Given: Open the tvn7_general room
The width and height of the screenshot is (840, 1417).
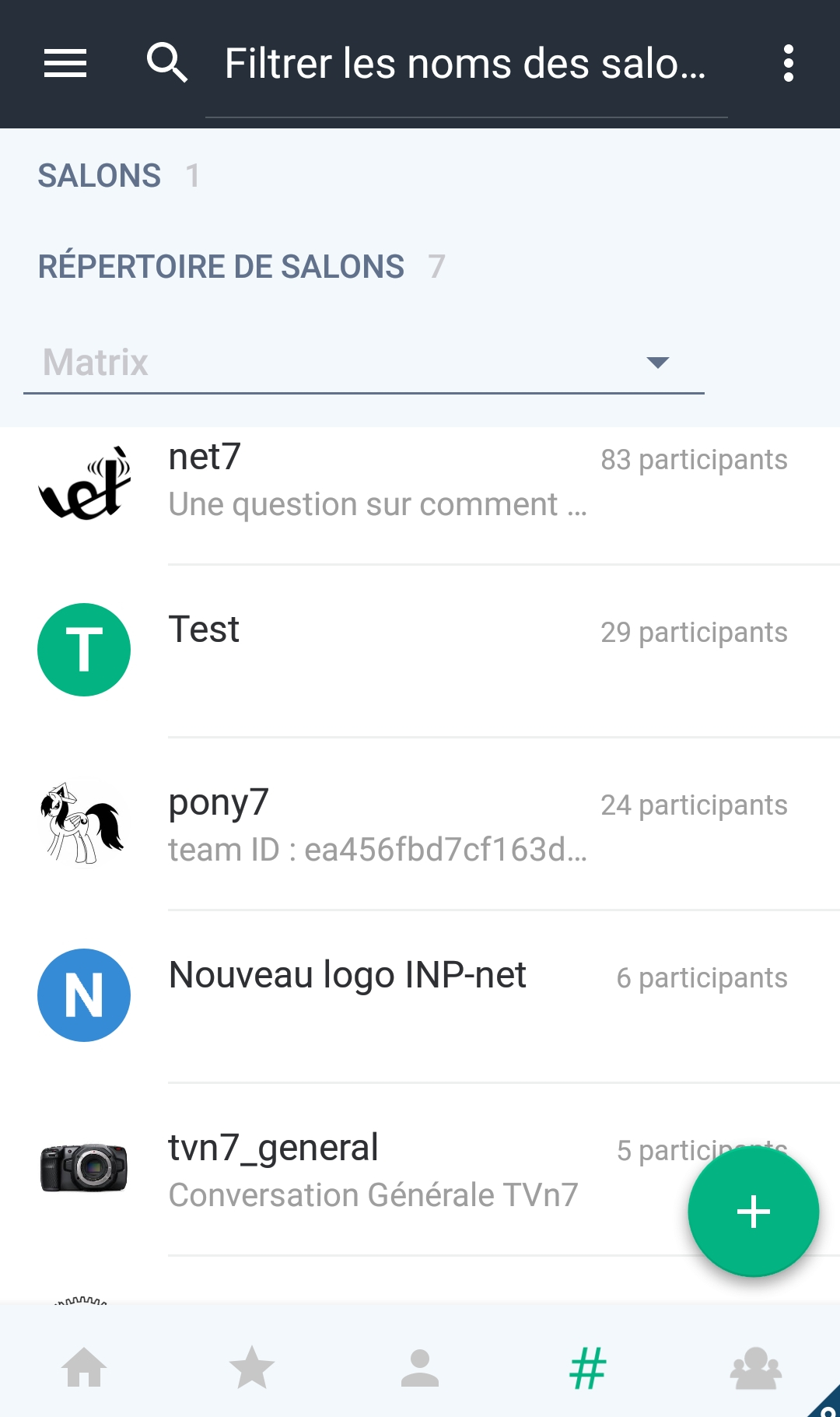Looking at the screenshot, I should pos(373,1167).
